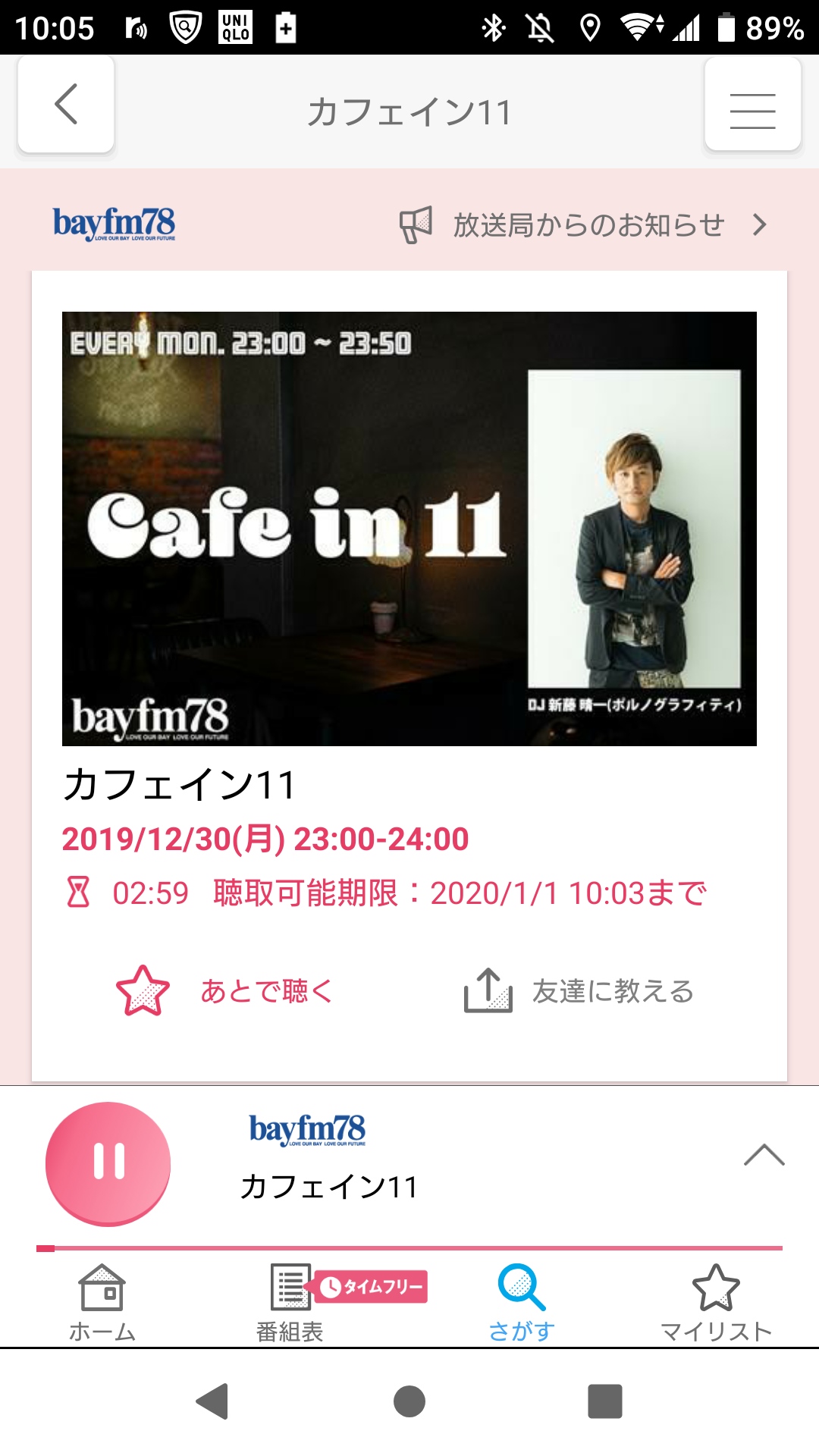Open the 番組表 timetable tab
Viewport: 819px width, 1456px height.
pos(290,1304)
